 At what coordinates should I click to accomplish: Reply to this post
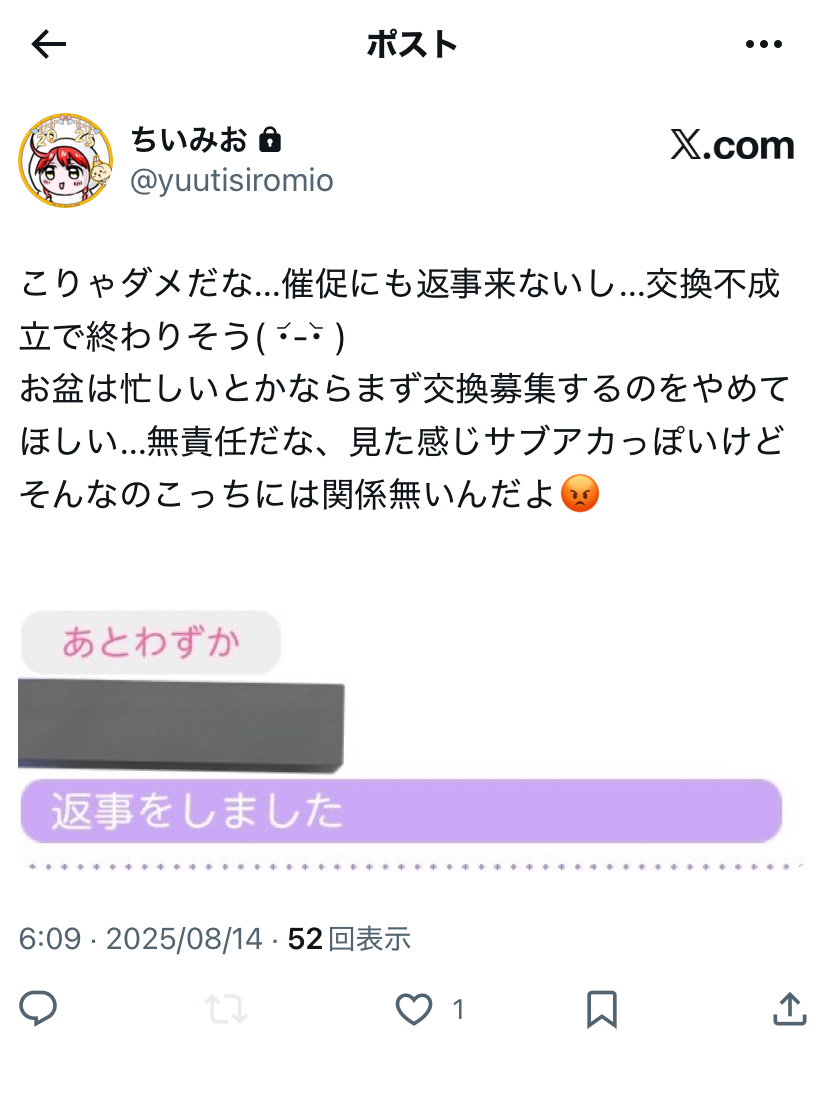pos(39,1009)
